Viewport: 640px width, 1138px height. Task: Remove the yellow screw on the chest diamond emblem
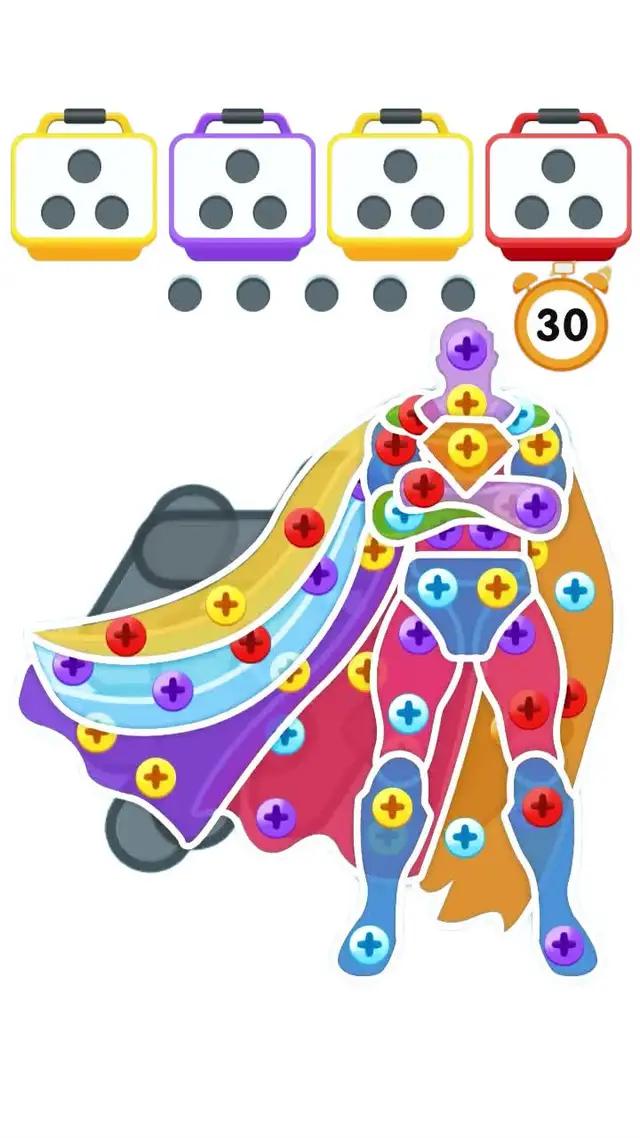pyautogui.click(x=467, y=446)
